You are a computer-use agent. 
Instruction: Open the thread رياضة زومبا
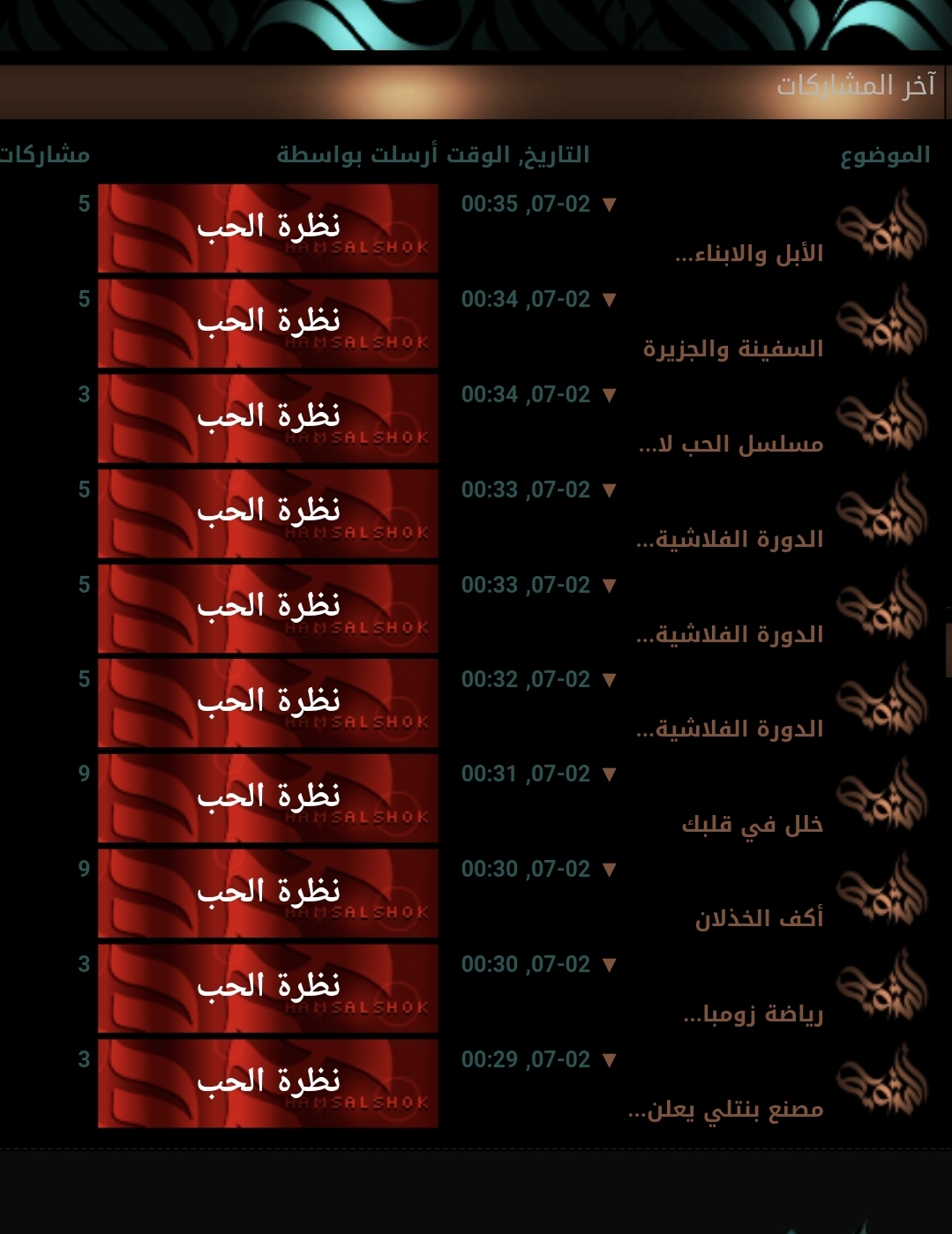tap(753, 1014)
